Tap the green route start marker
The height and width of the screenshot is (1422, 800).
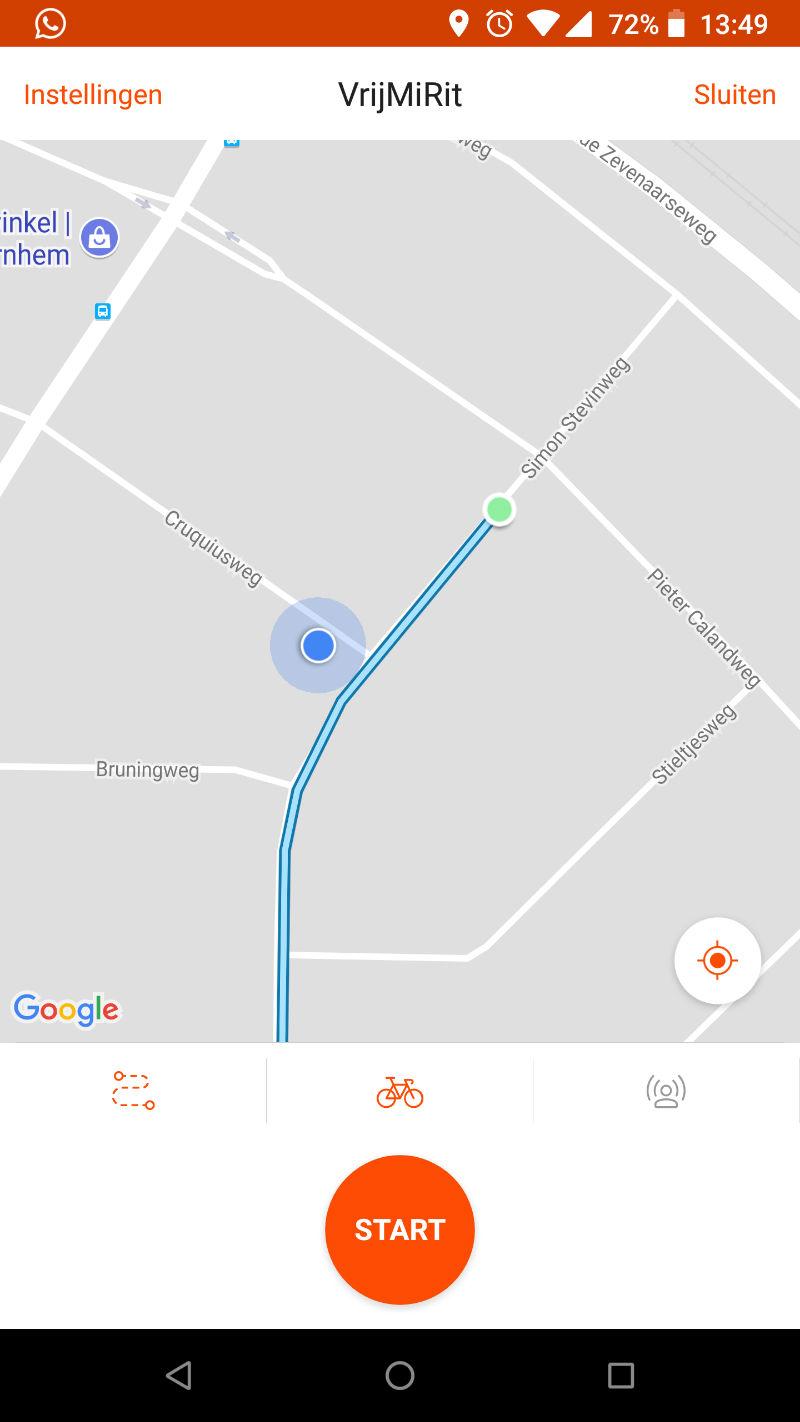[499, 510]
